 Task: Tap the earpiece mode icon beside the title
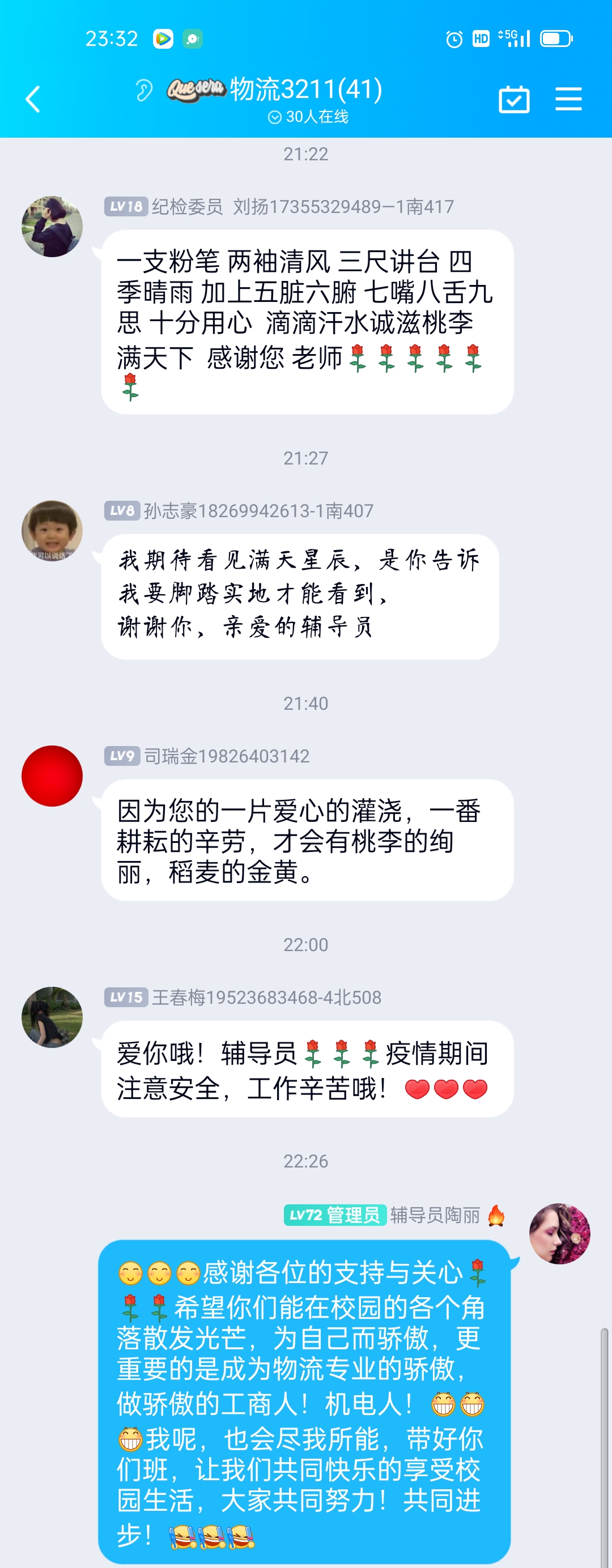[x=144, y=90]
